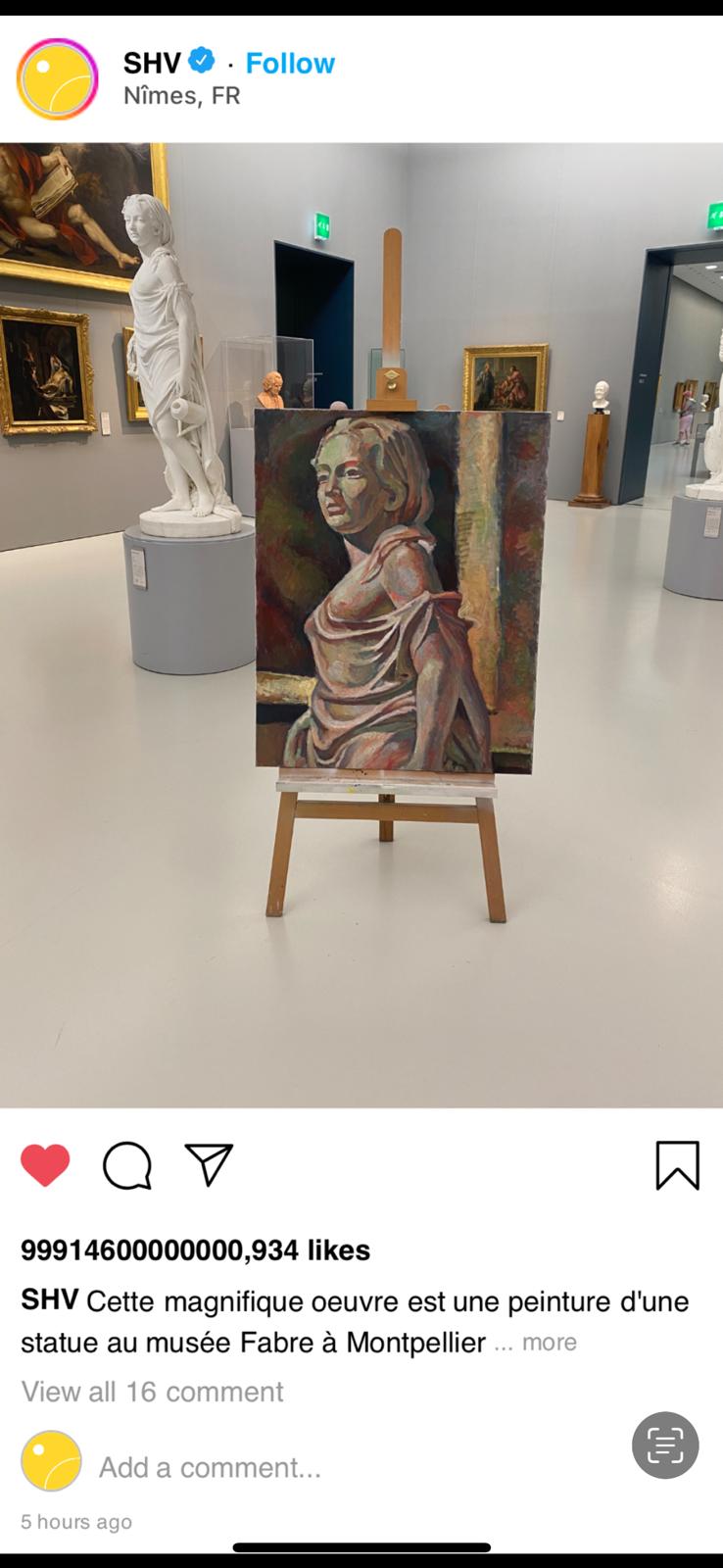Follow the SHV account
Viewport: 723px width, 1568px height.
point(290,63)
